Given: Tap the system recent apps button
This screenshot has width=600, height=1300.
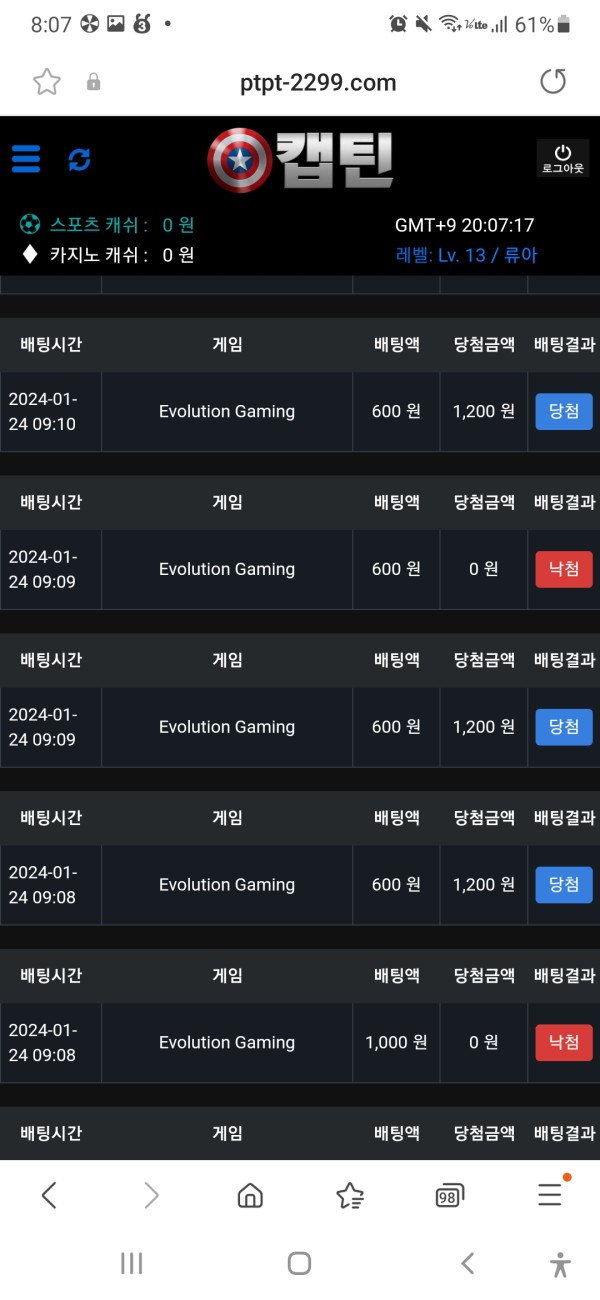Looking at the screenshot, I should click(x=131, y=1263).
